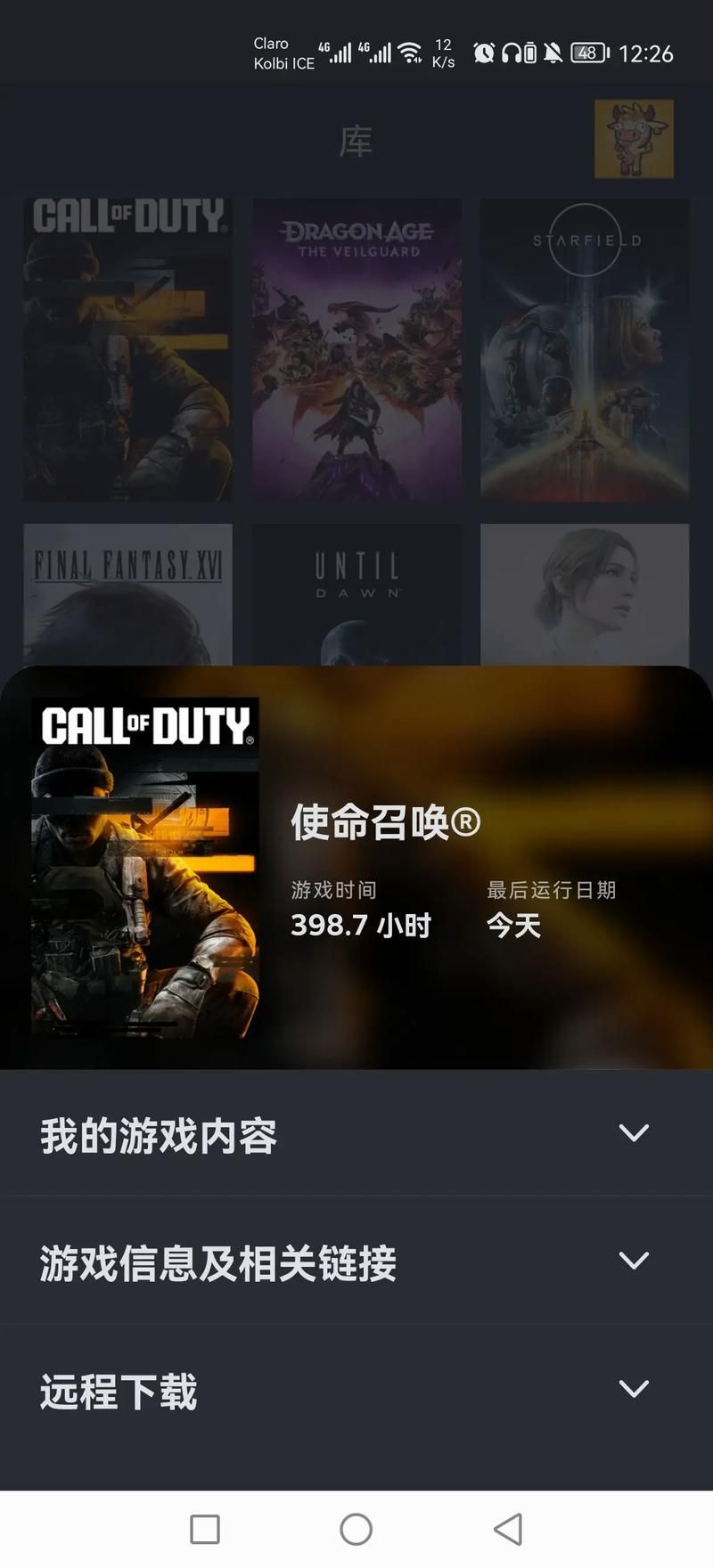Open Final Fantasy XVI in the library
This screenshot has height=1568, width=713.
tap(127, 593)
